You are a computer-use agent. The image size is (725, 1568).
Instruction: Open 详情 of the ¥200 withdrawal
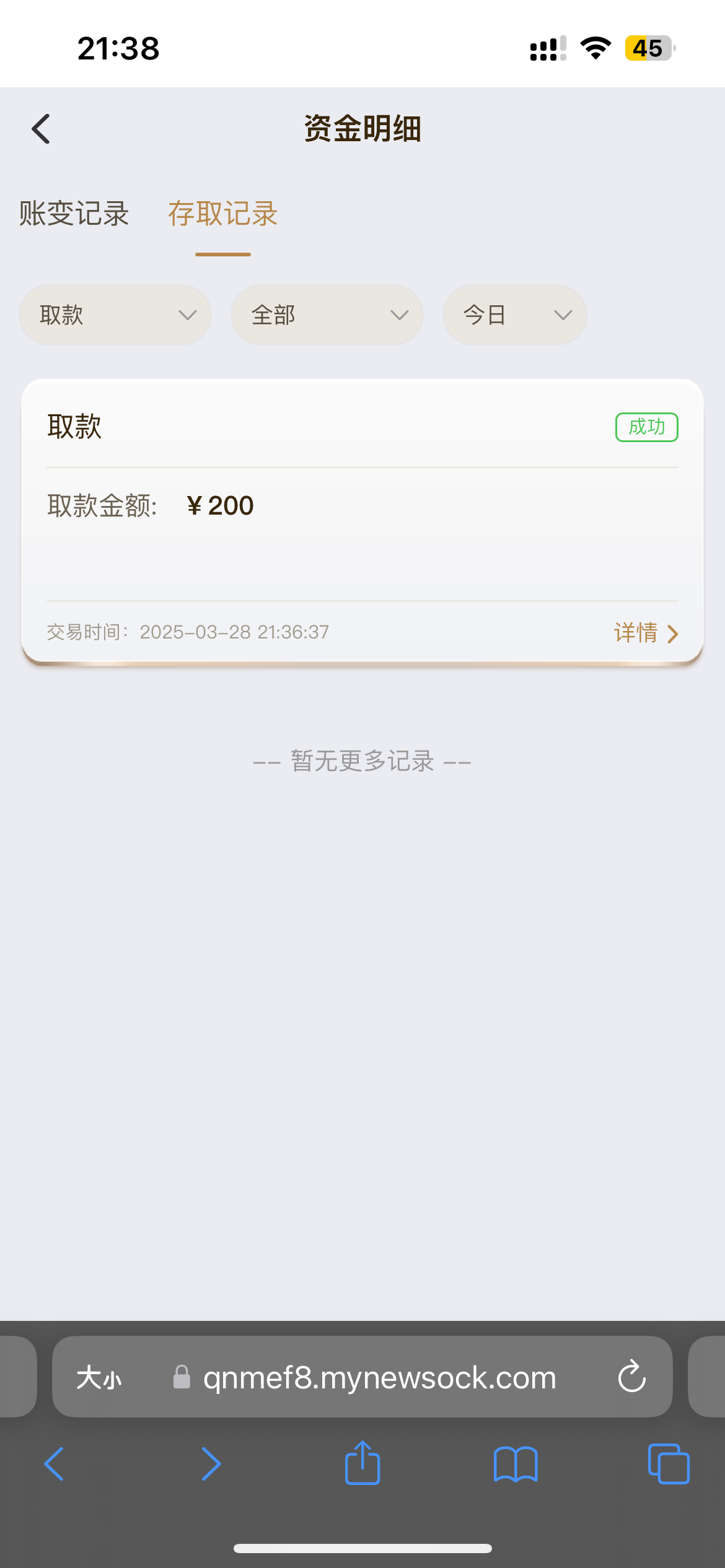(x=646, y=633)
